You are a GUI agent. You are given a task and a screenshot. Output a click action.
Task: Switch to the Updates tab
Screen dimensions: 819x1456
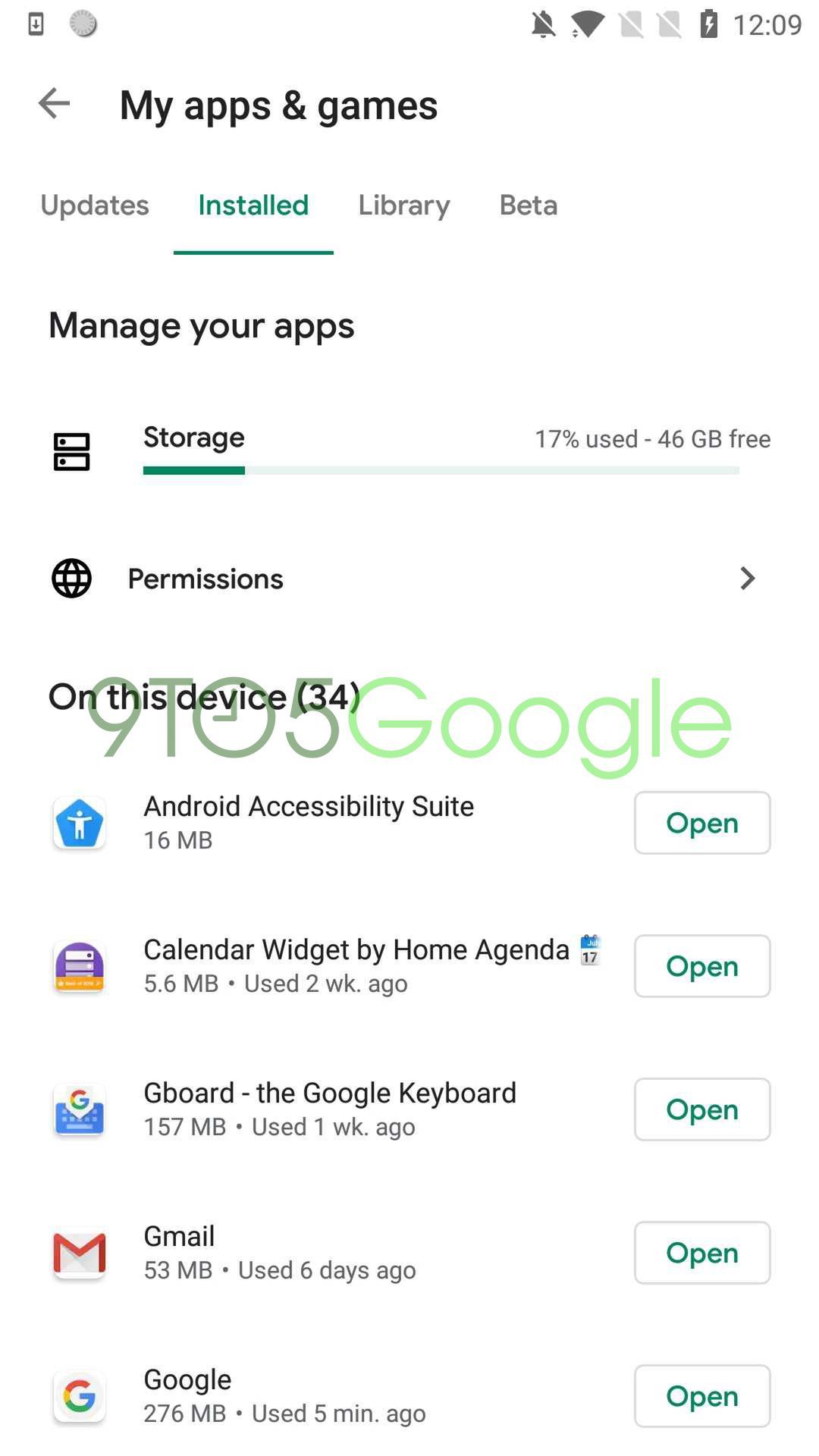pyautogui.click(x=95, y=206)
